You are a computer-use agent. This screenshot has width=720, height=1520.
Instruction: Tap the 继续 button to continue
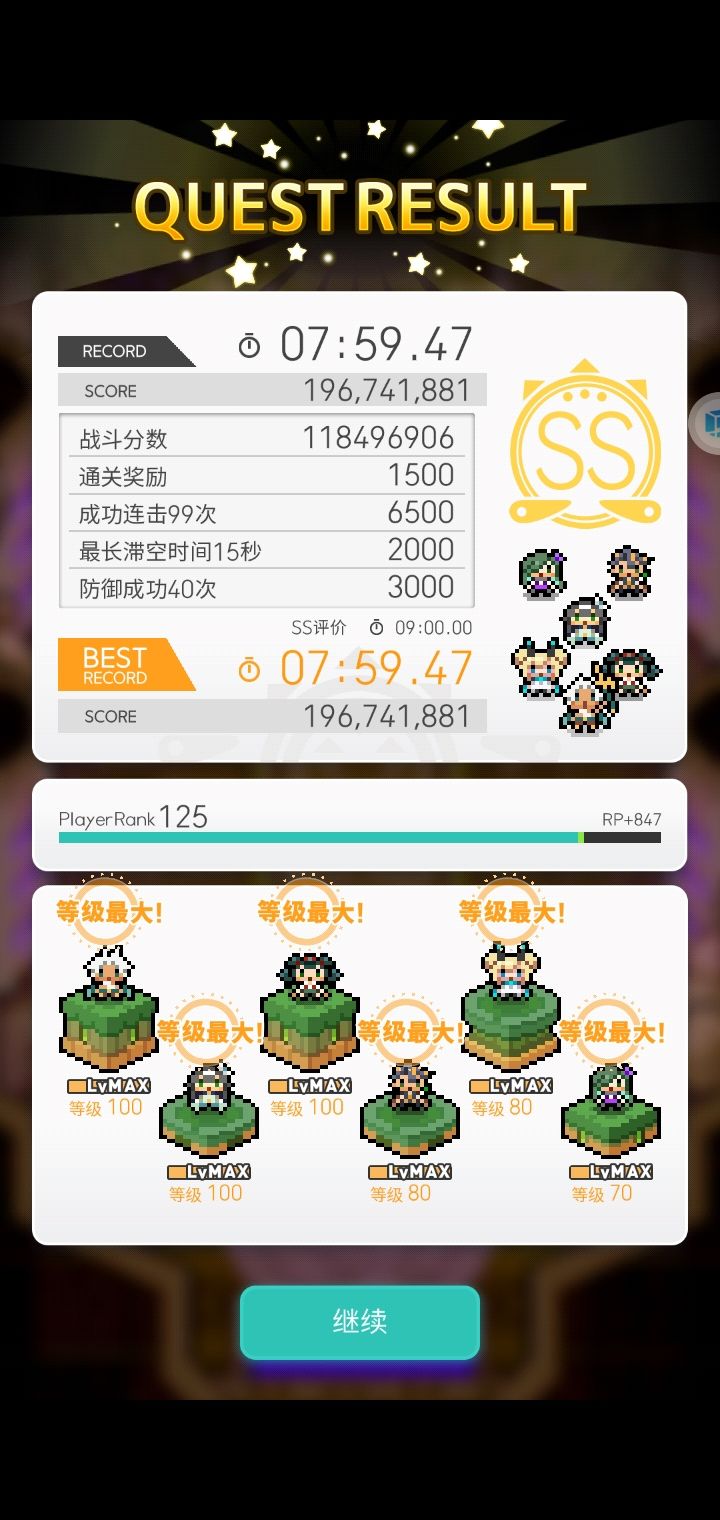point(360,1322)
